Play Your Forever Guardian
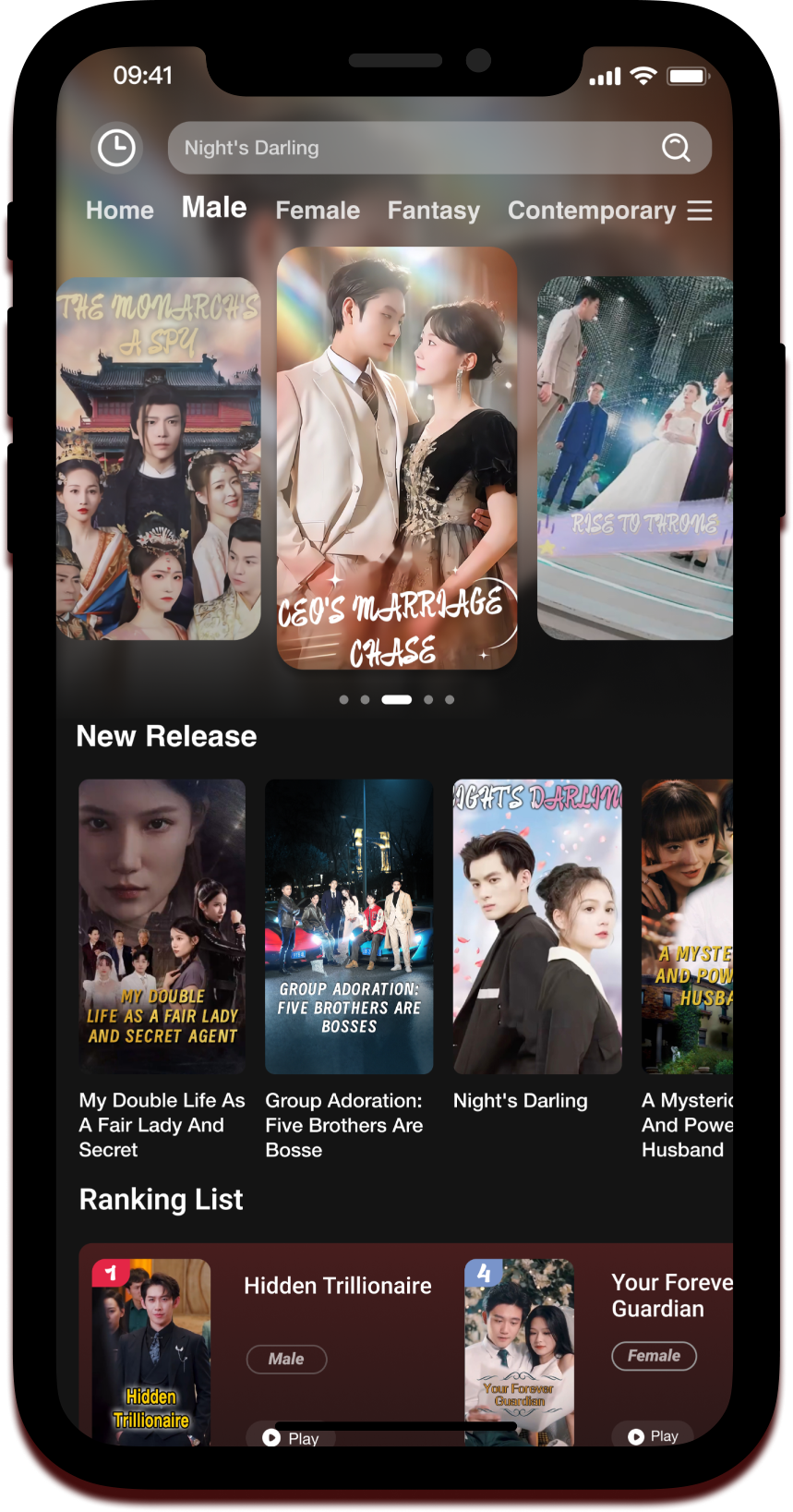The height and width of the screenshot is (1512, 793). click(653, 1435)
